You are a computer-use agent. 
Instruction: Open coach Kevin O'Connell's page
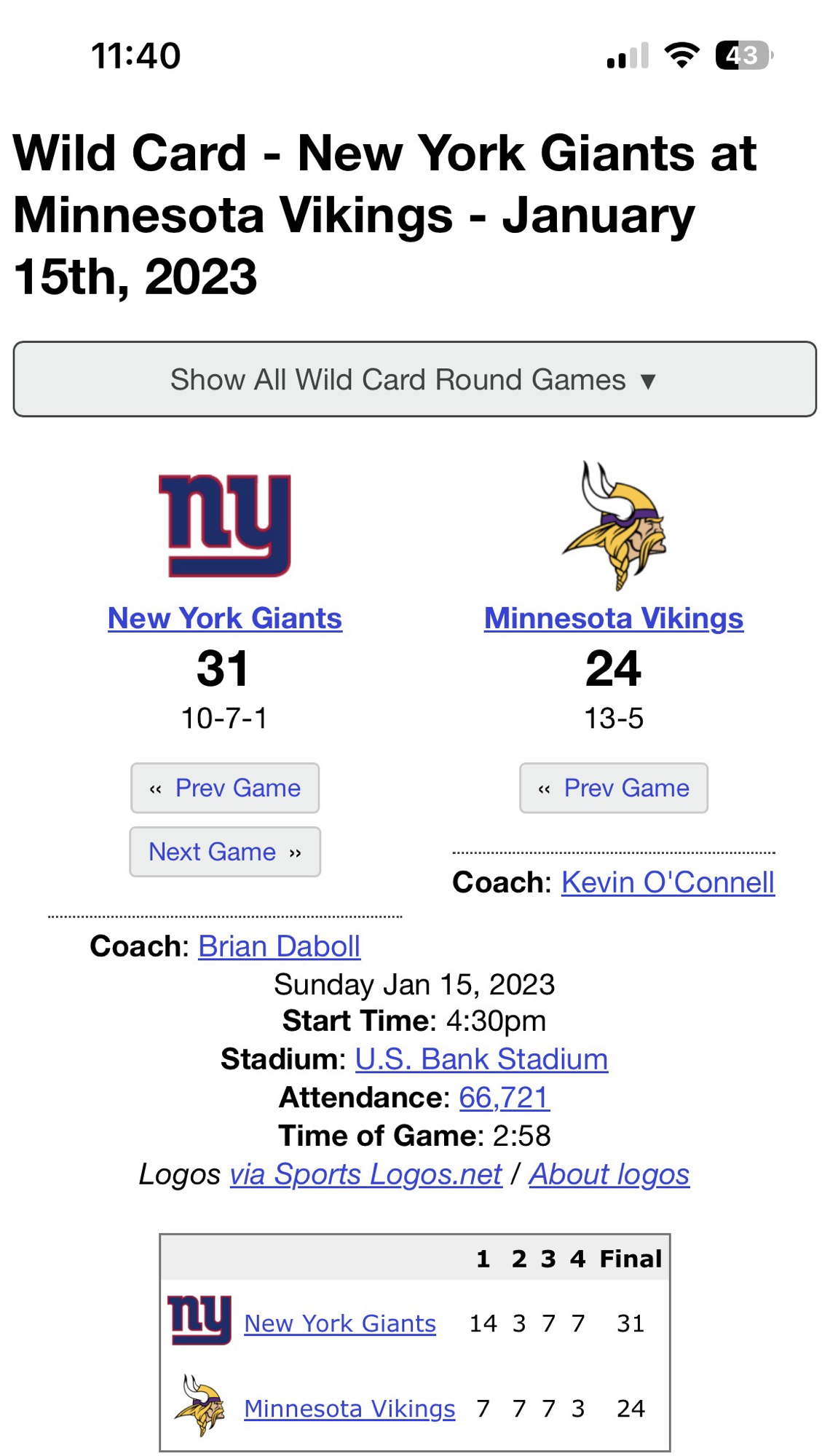pos(667,882)
